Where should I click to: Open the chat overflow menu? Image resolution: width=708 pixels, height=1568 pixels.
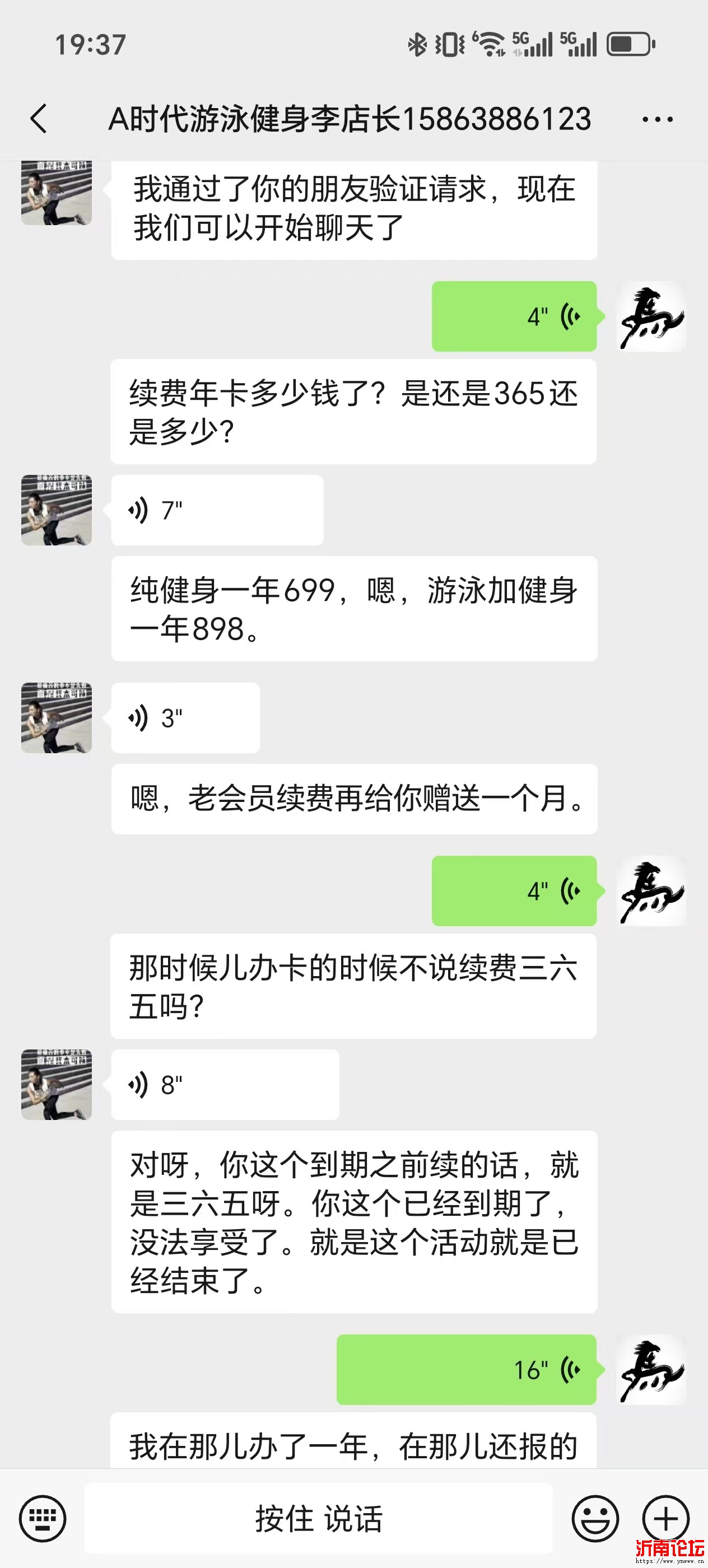pyautogui.click(x=658, y=119)
